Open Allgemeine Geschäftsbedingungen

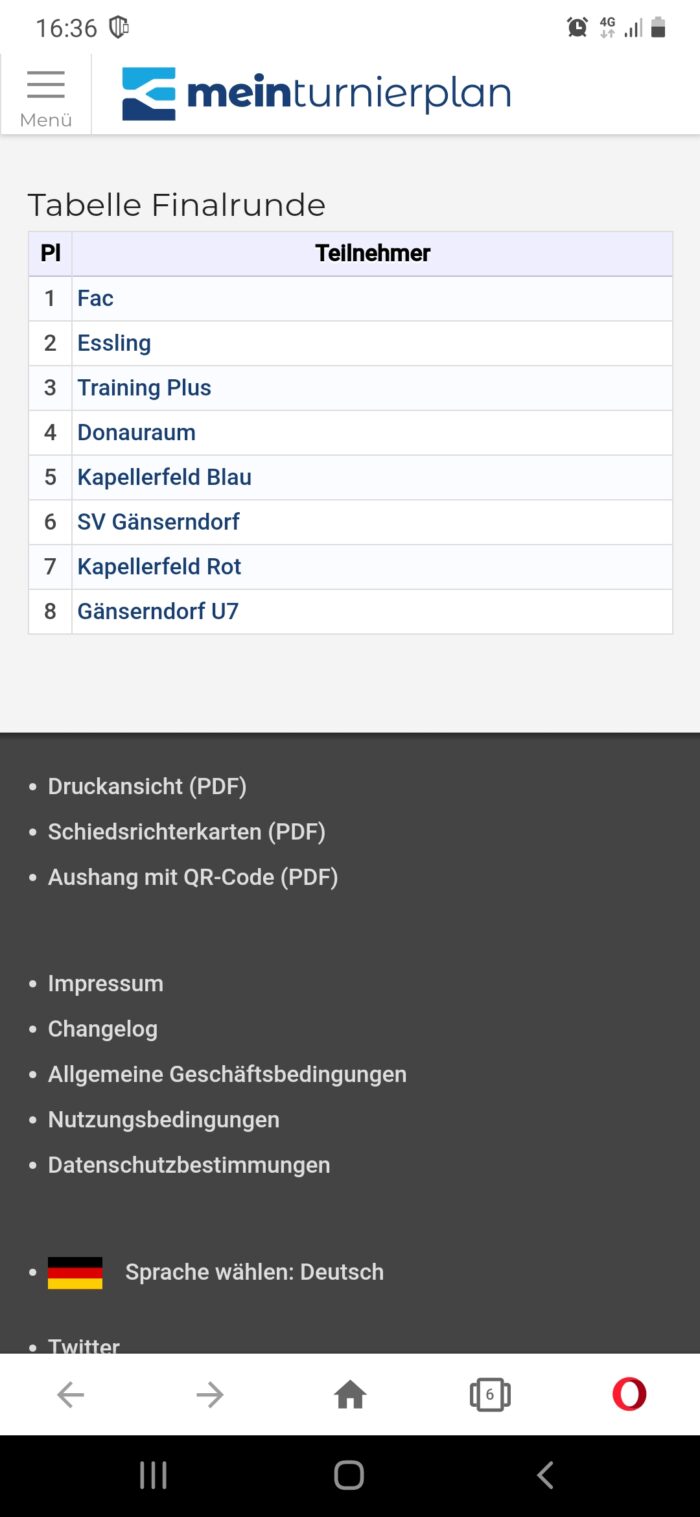[x=227, y=1075]
